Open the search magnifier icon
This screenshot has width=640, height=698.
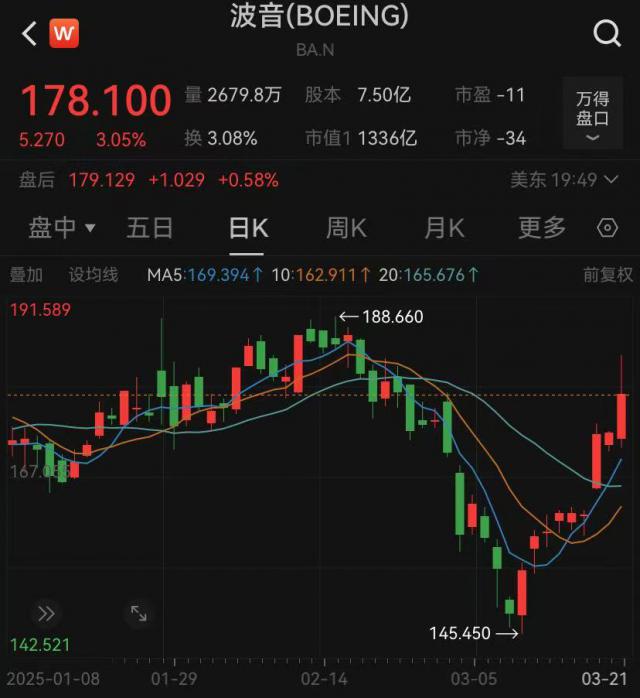click(607, 34)
